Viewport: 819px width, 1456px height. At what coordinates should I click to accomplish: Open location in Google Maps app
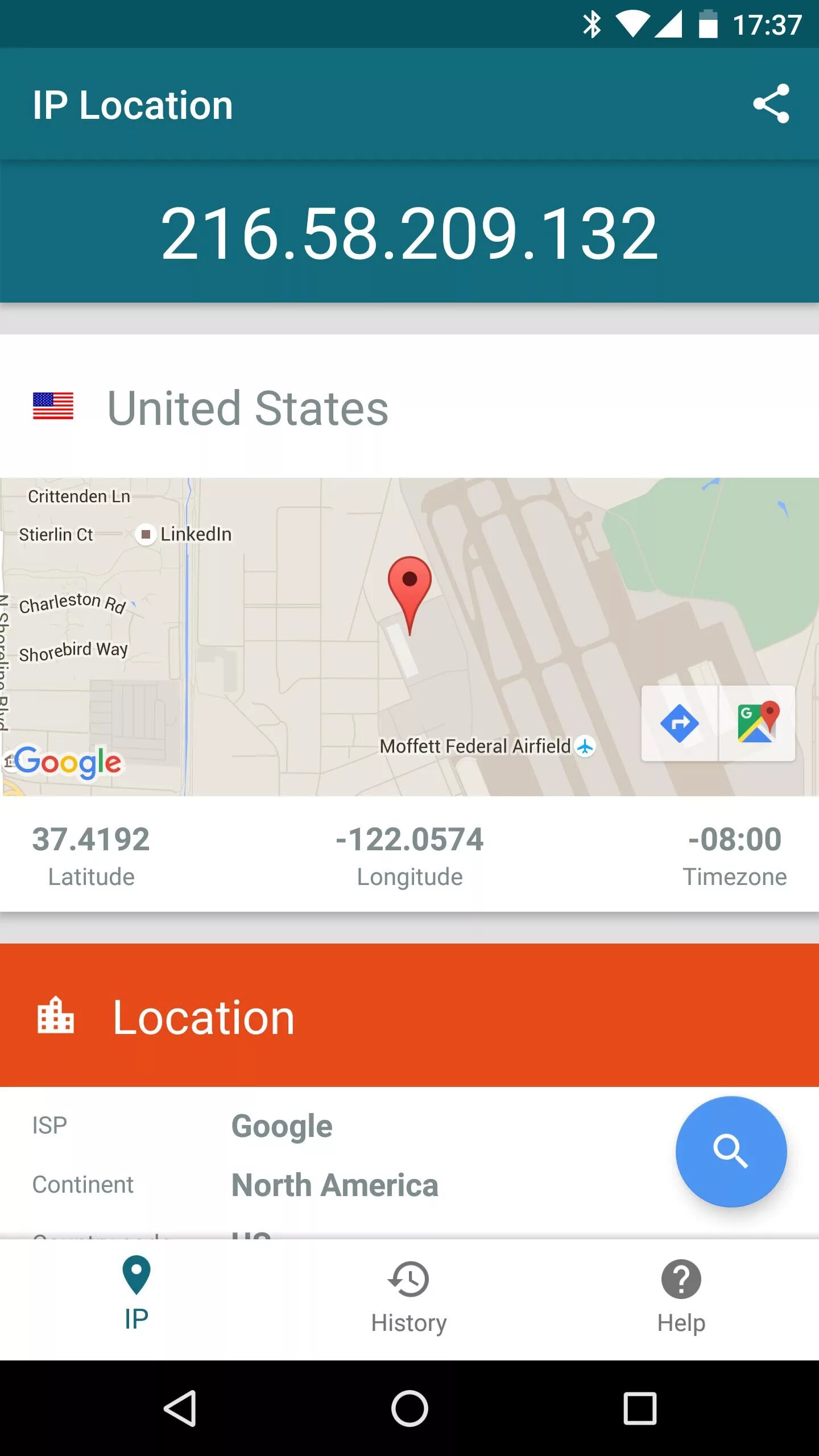coord(758,723)
